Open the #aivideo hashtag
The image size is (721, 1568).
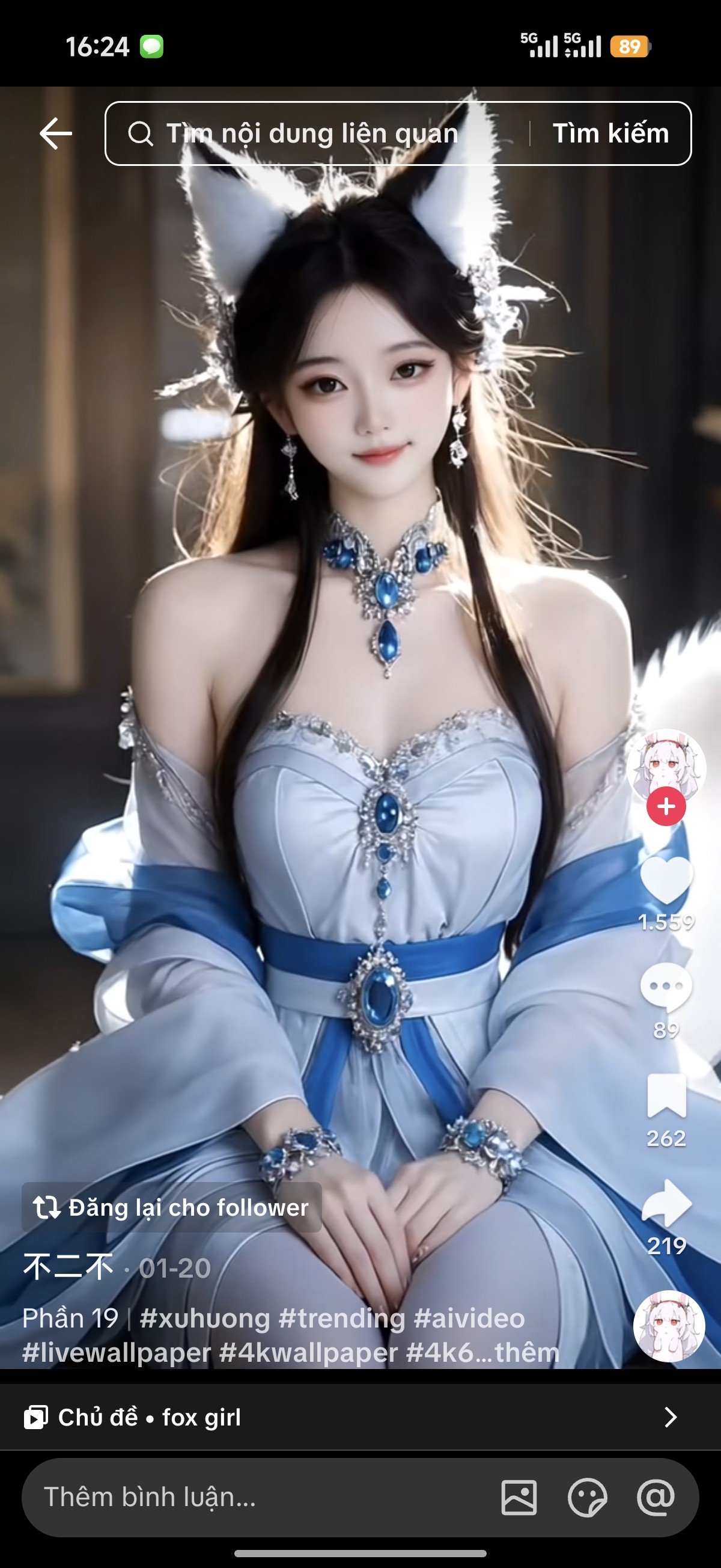pyautogui.click(x=469, y=1318)
